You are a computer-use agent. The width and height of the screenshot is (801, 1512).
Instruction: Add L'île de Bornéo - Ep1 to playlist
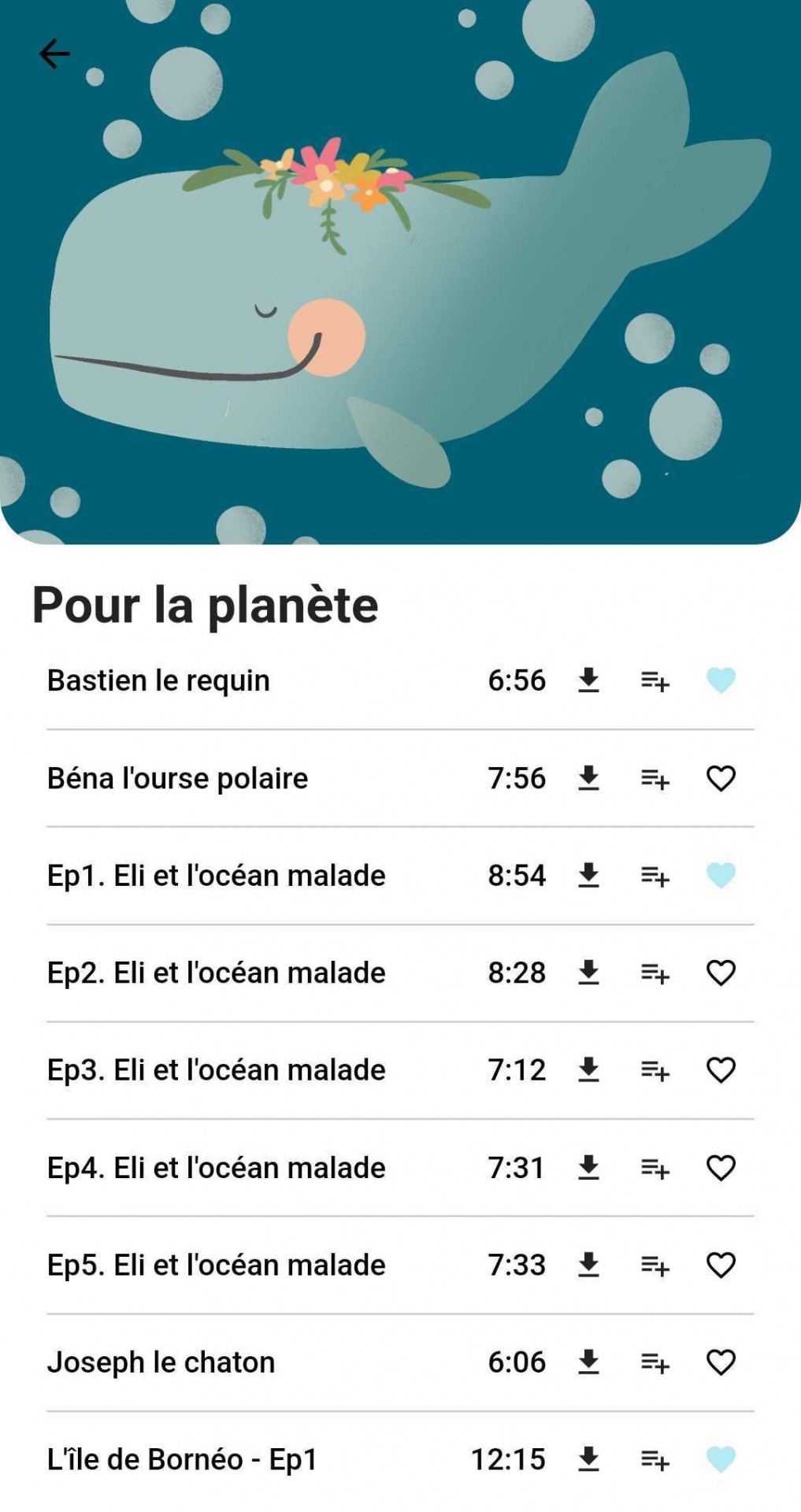coord(655,1460)
